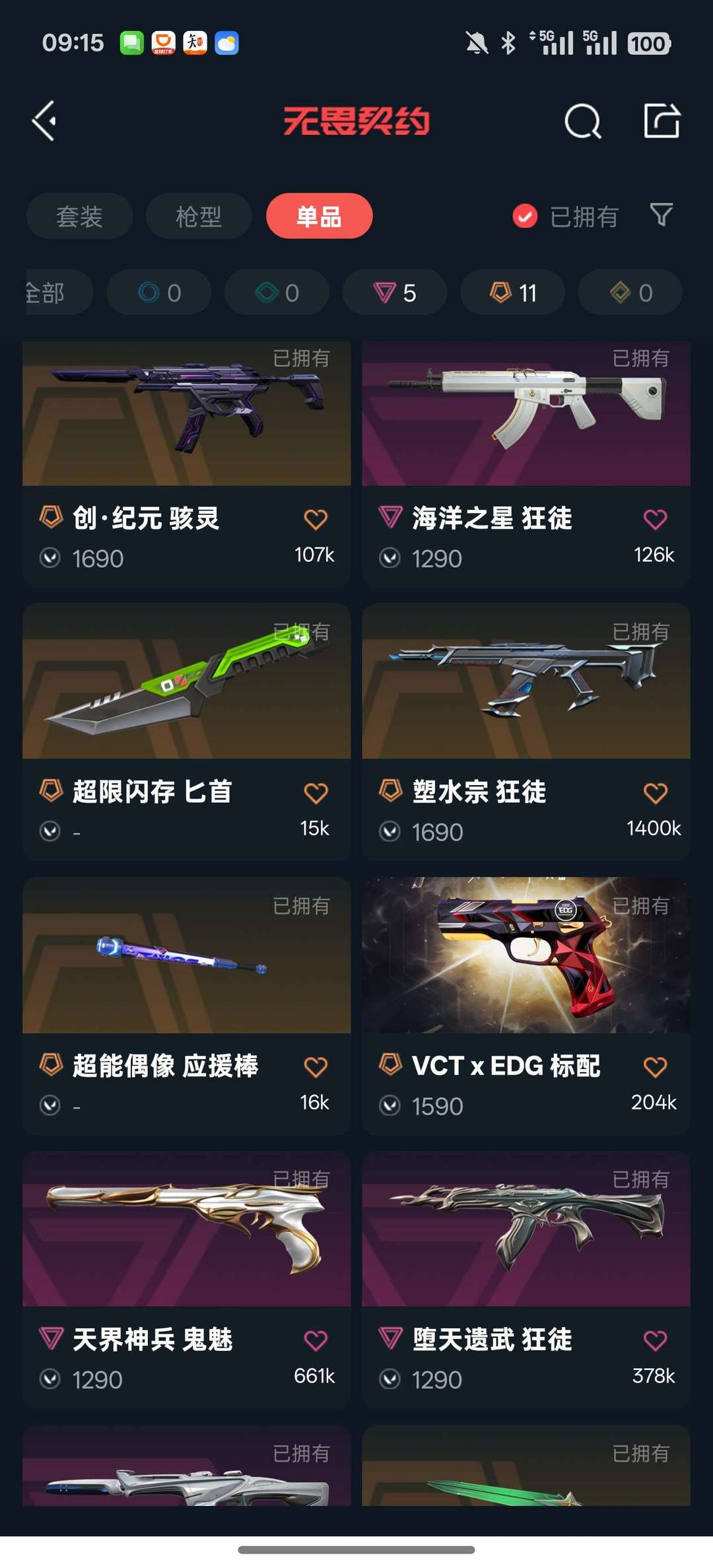The height and width of the screenshot is (1568, 713).
Task: Like the 天界神兵 鬼魅 skin
Action: [x=316, y=1340]
